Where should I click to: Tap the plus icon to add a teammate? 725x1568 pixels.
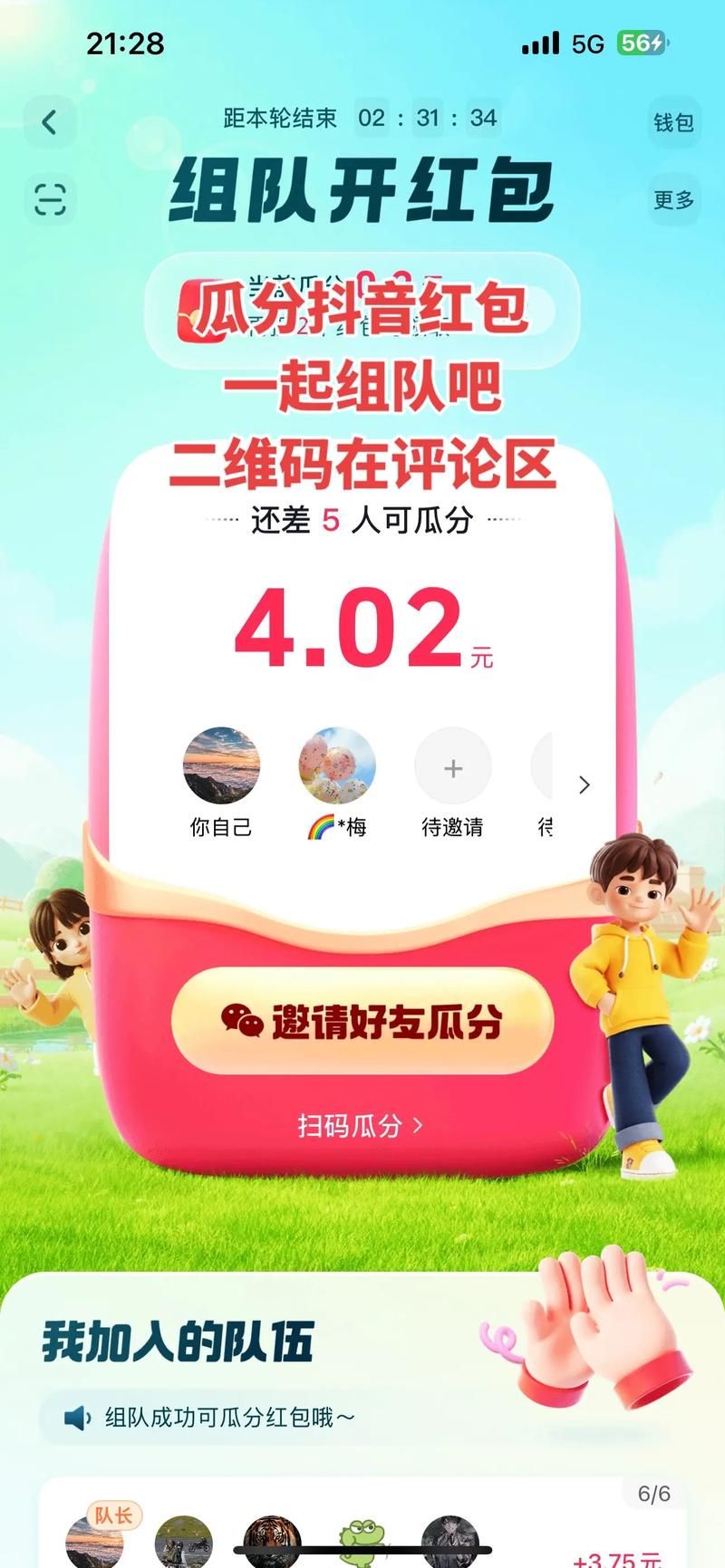tap(452, 767)
